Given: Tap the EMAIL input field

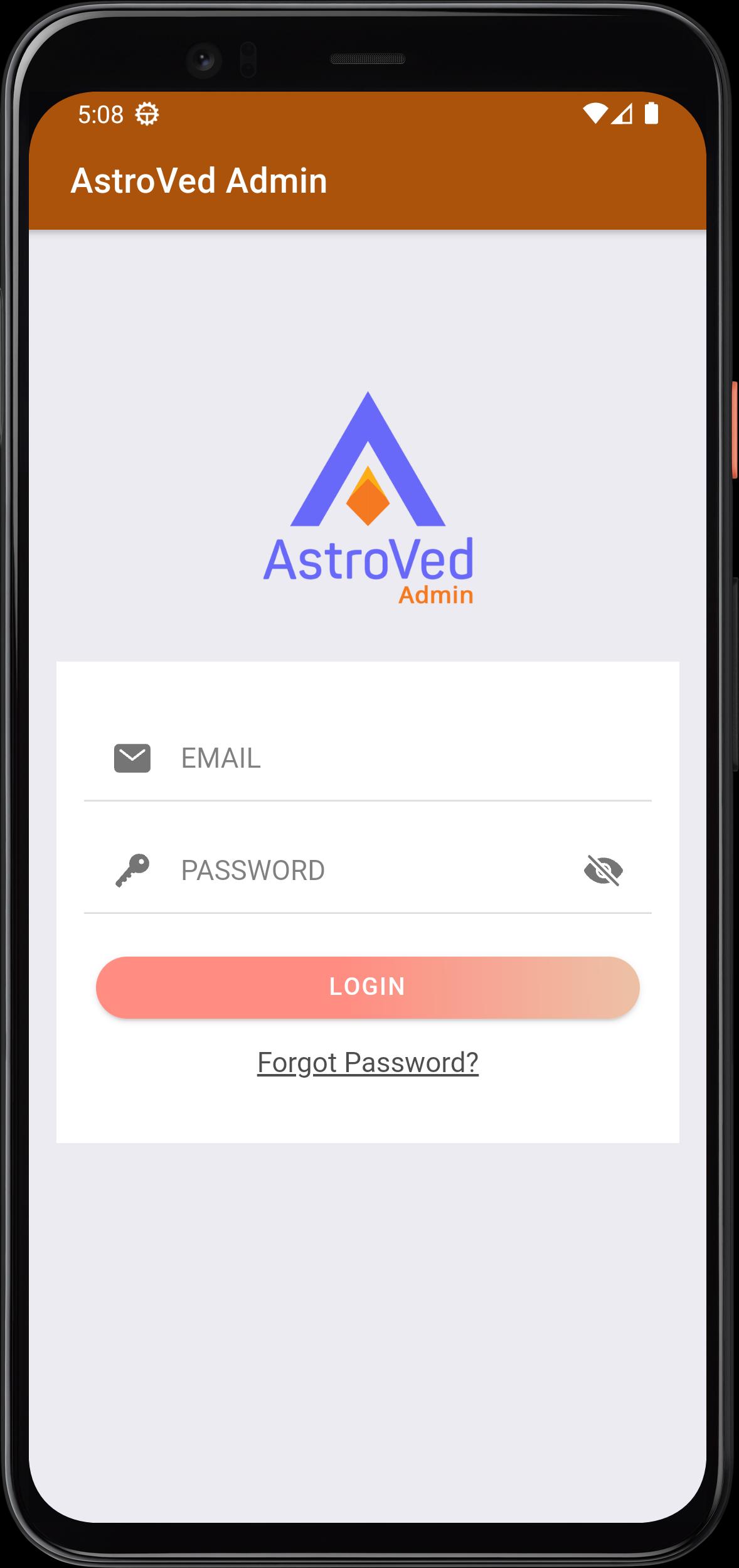Looking at the screenshot, I should click(401, 758).
